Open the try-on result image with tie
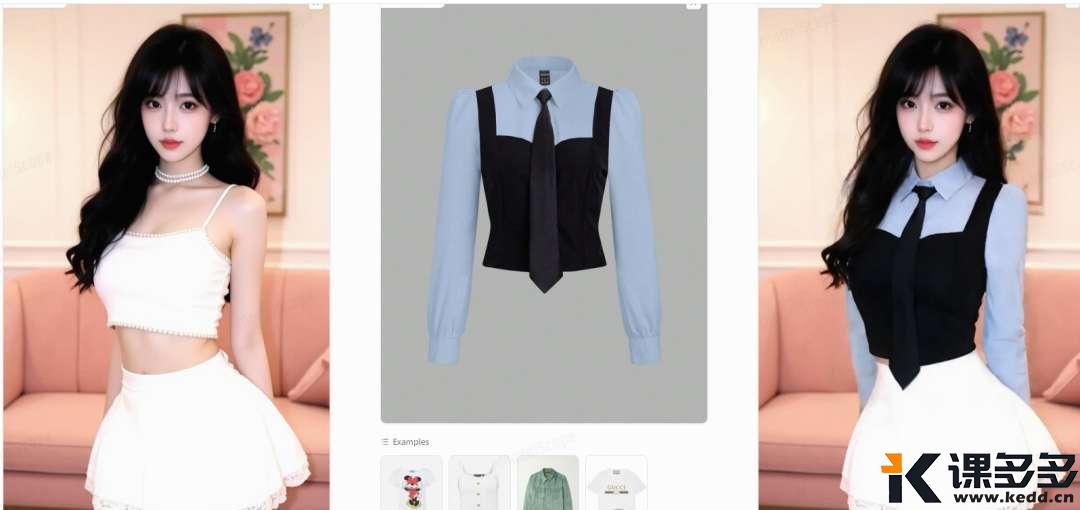Image resolution: width=1080 pixels, height=510 pixels. 918,257
